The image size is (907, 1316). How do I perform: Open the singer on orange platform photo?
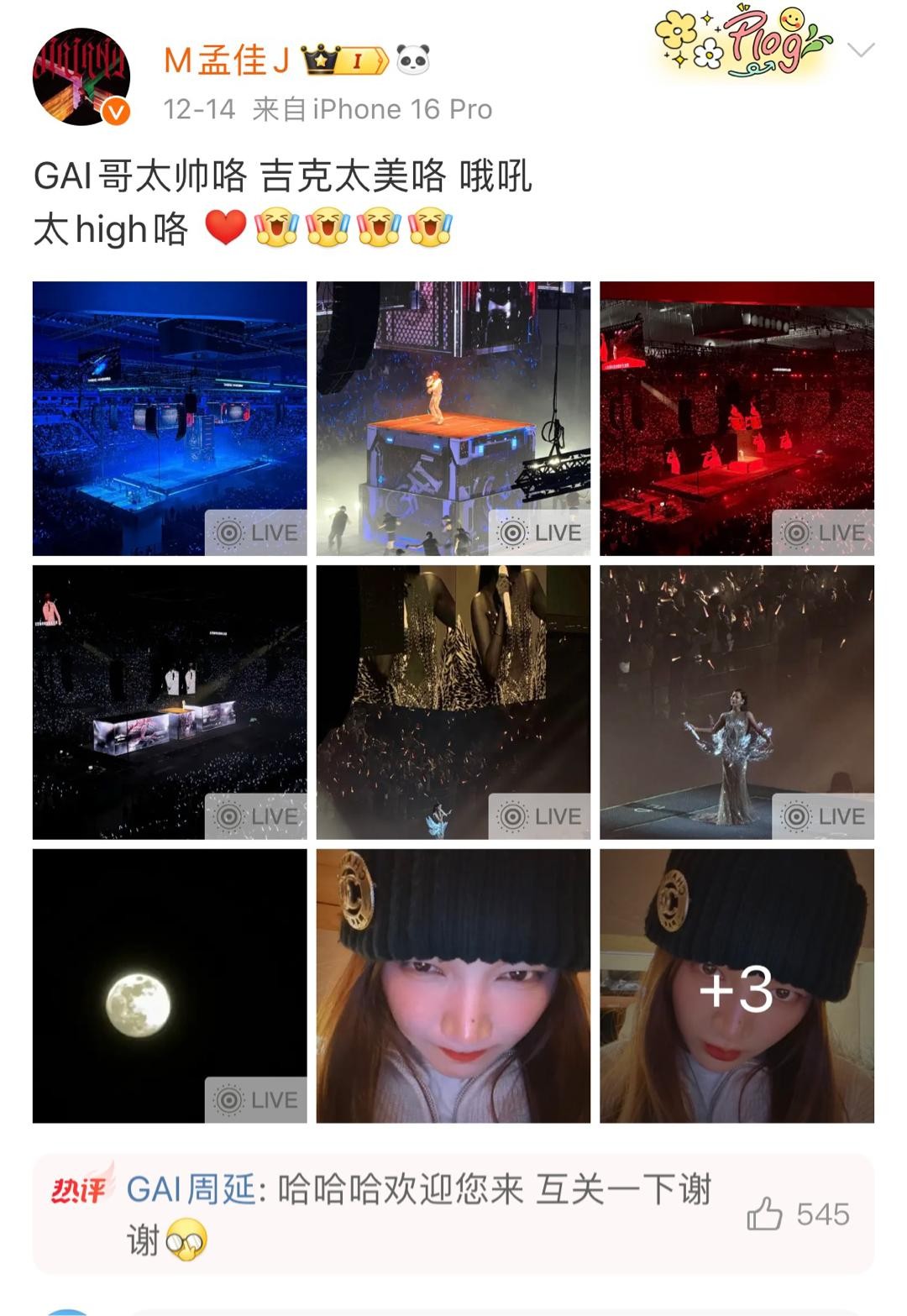(453, 418)
